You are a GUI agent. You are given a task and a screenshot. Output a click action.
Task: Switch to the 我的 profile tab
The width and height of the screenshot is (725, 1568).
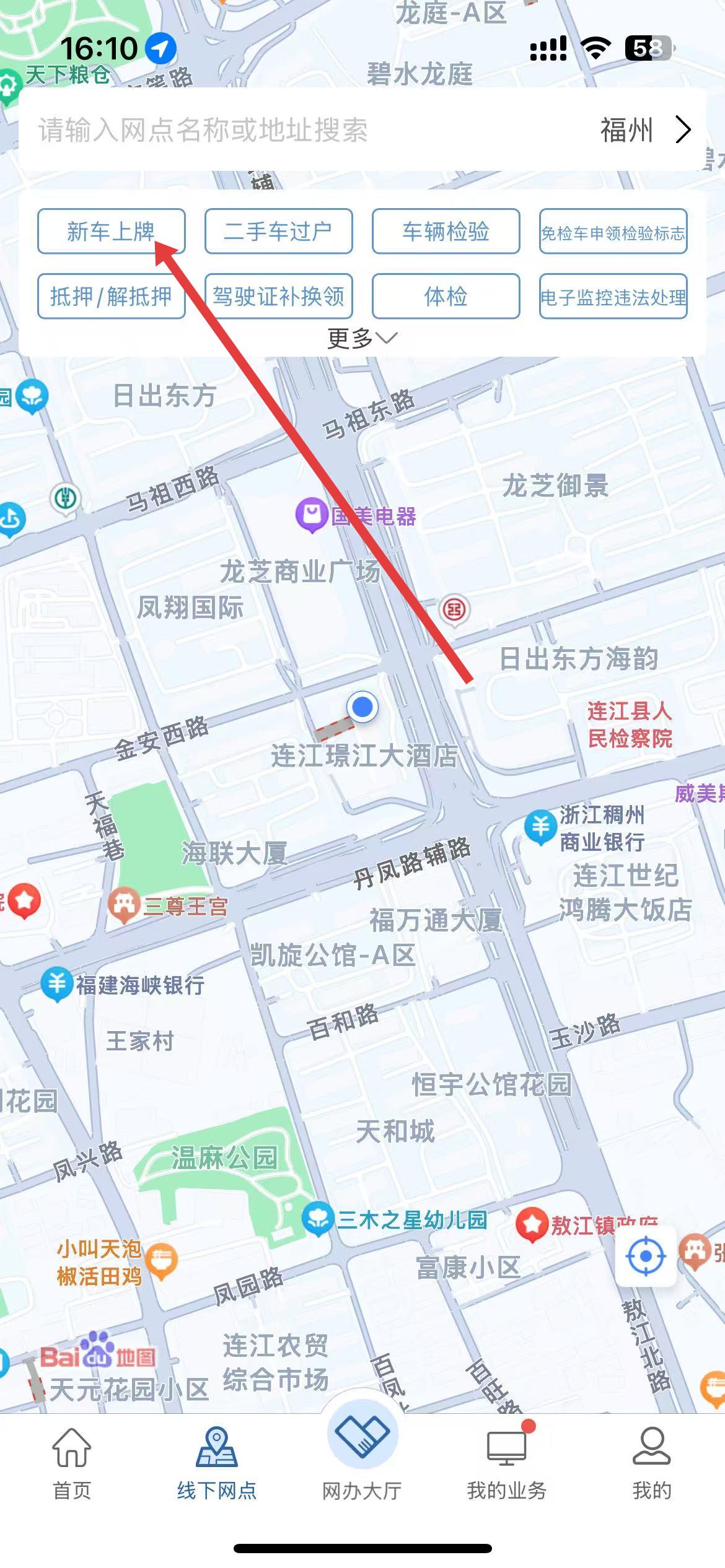pos(652,1464)
